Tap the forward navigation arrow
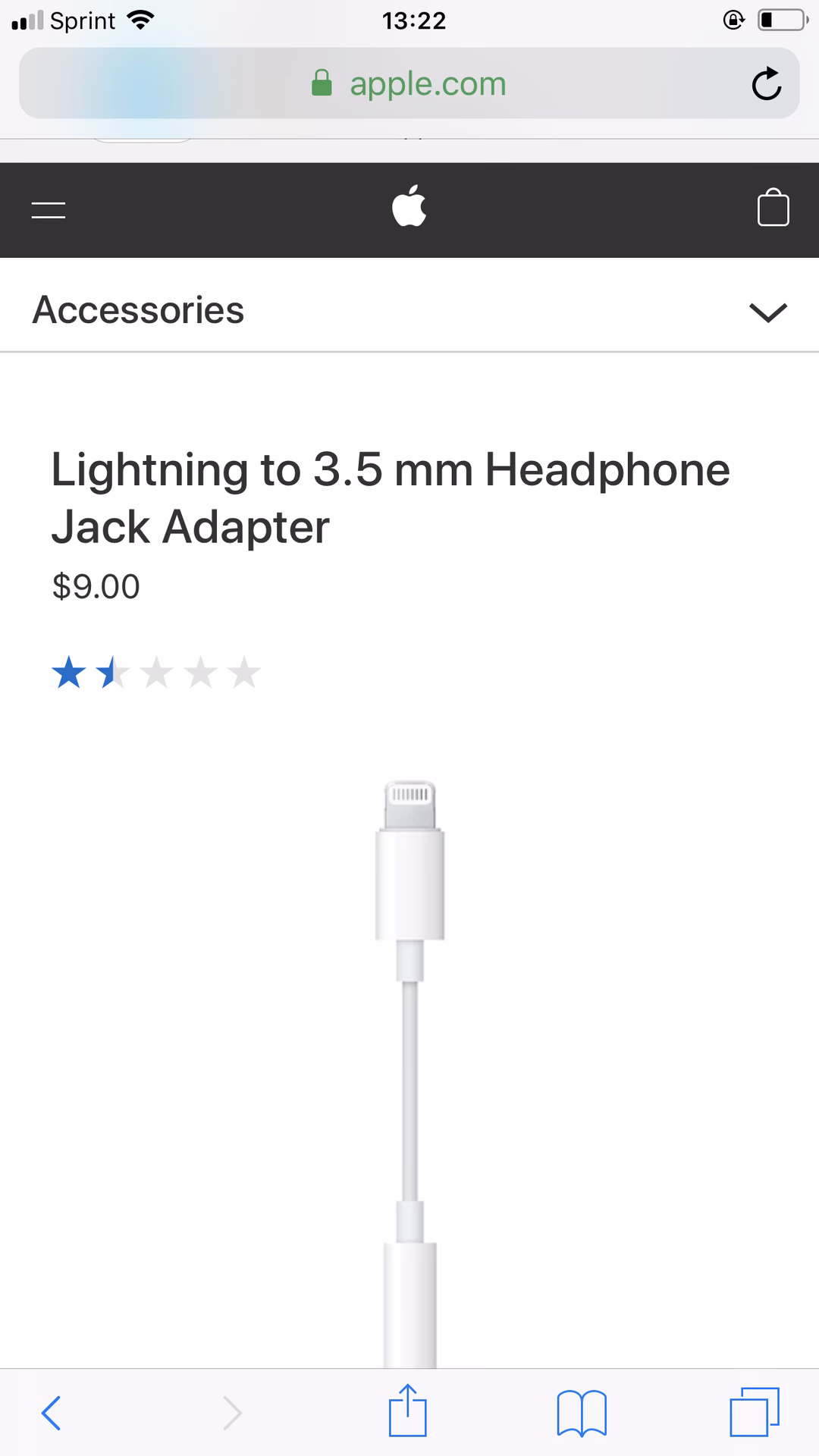 tap(234, 1411)
